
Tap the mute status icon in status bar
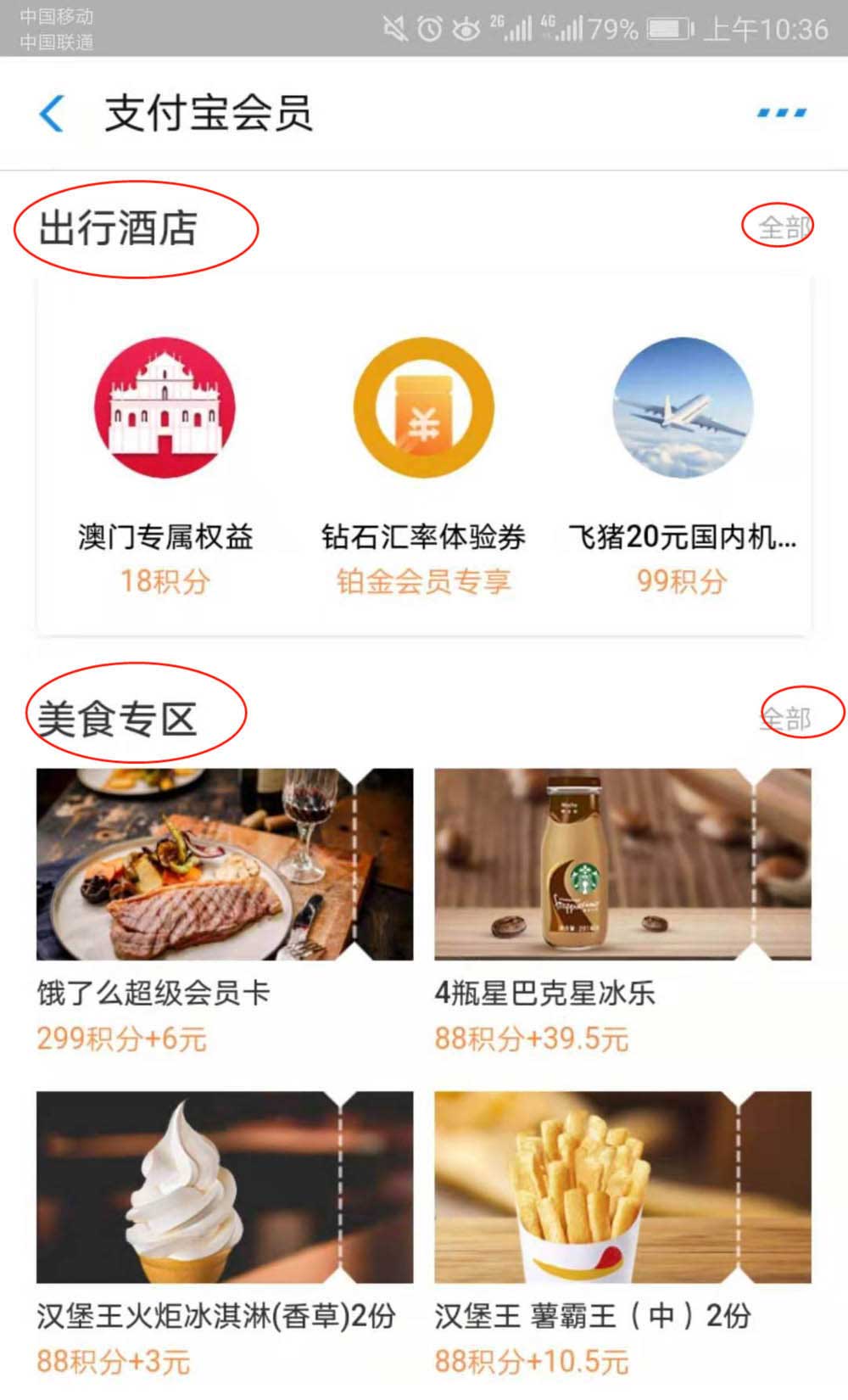coord(394,25)
